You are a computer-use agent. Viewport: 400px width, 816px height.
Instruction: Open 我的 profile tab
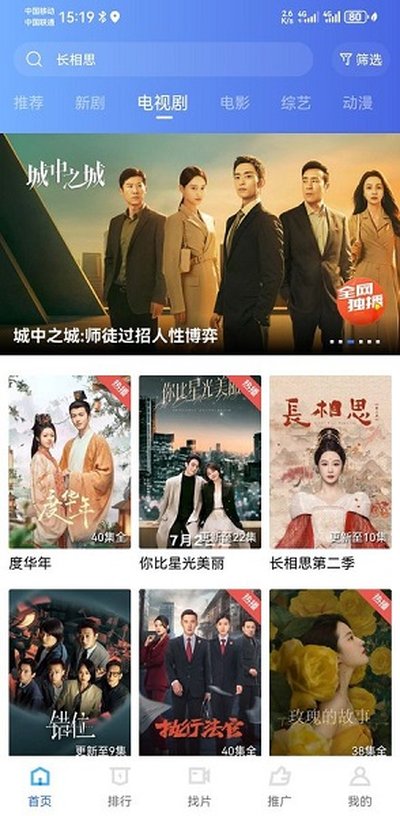click(359, 786)
